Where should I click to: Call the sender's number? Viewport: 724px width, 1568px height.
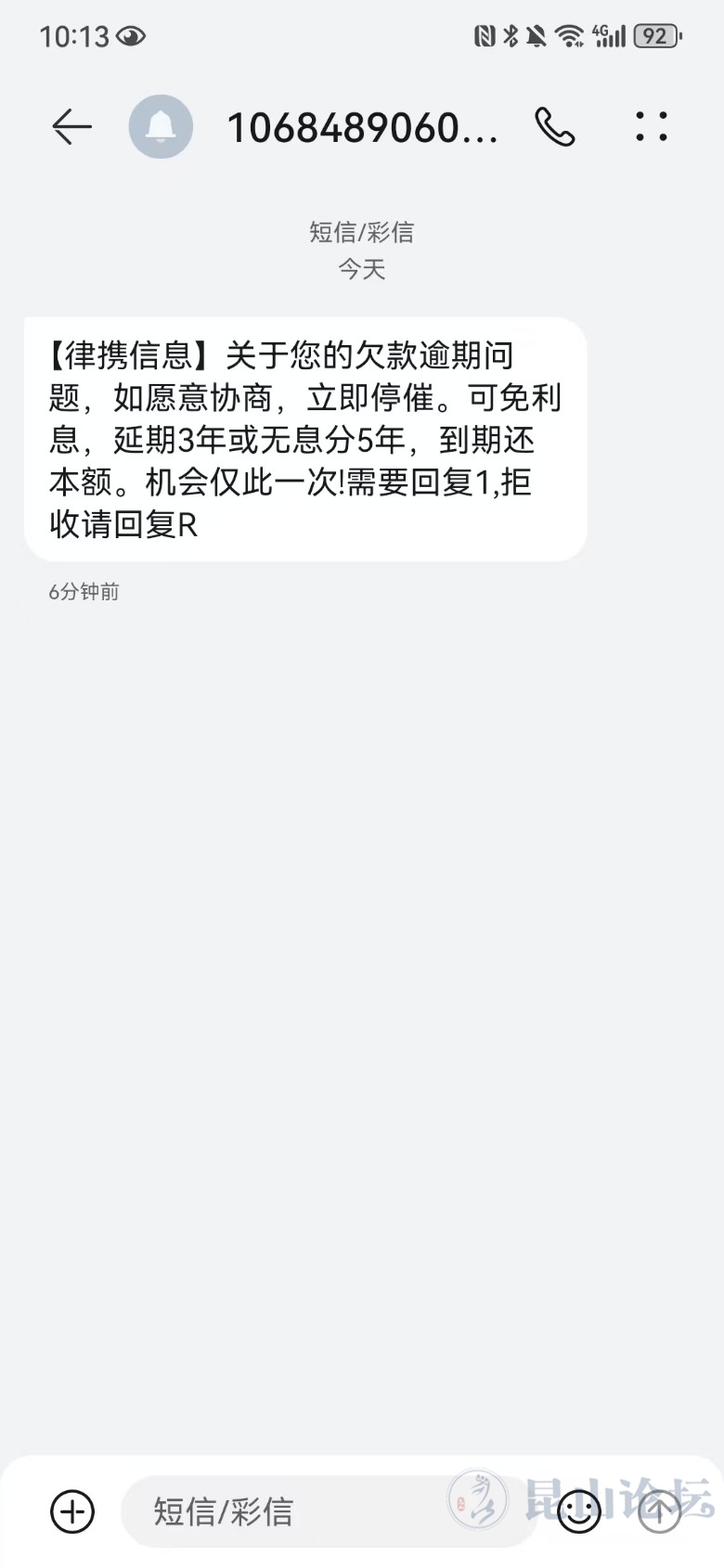click(555, 127)
